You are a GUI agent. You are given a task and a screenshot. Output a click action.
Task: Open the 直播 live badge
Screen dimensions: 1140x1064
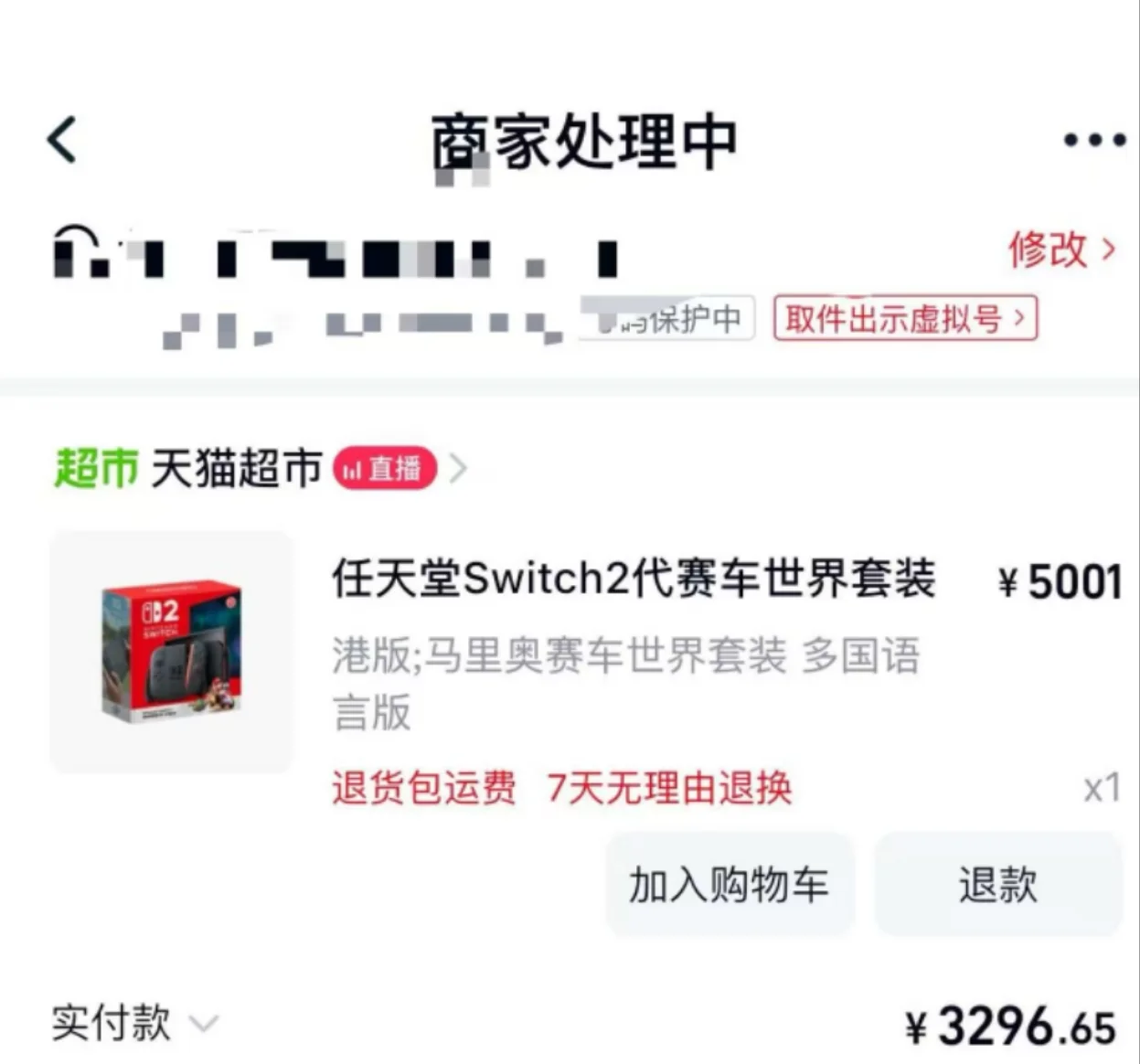pos(384,469)
